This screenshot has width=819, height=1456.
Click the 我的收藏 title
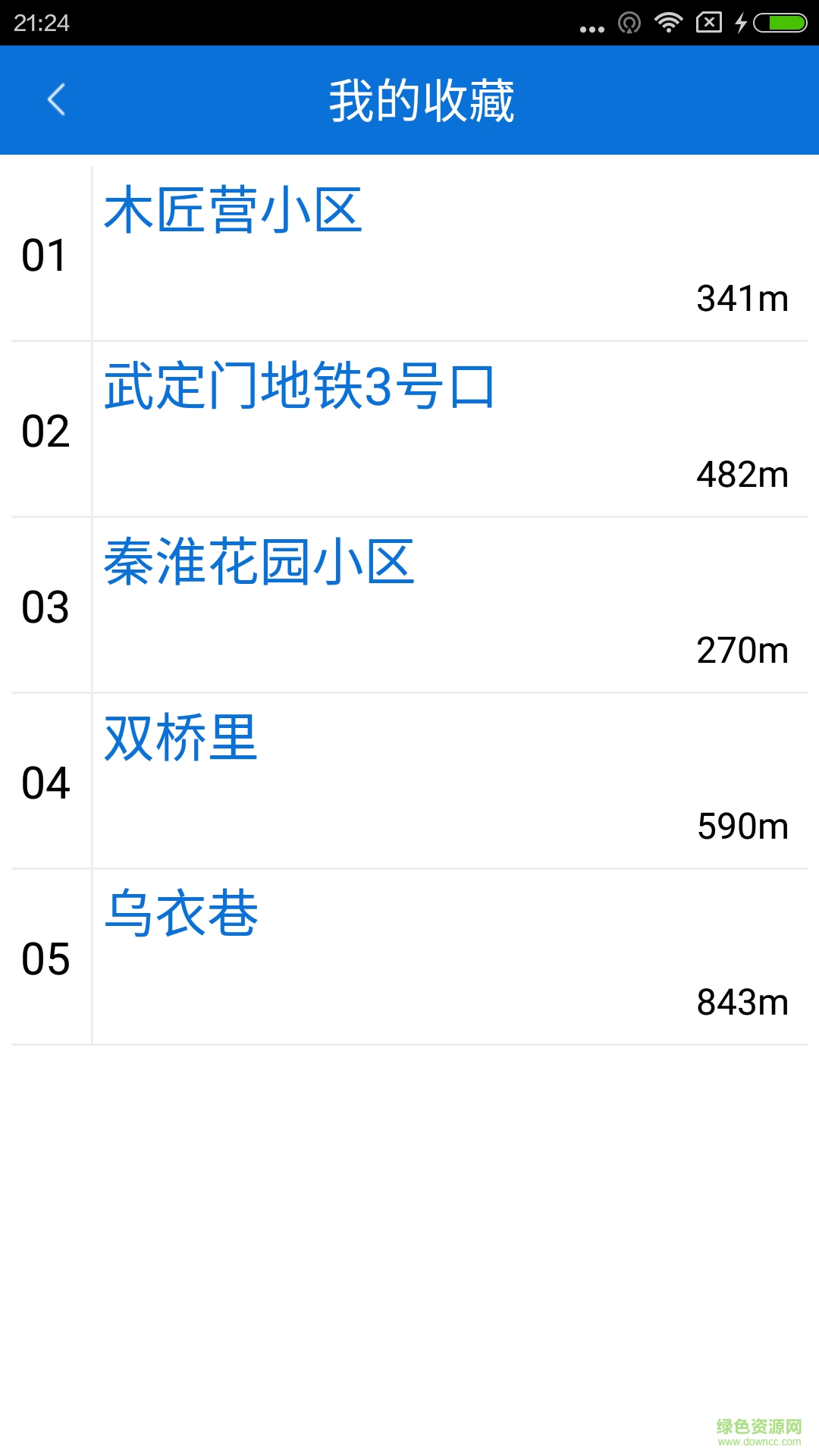pyautogui.click(x=422, y=100)
